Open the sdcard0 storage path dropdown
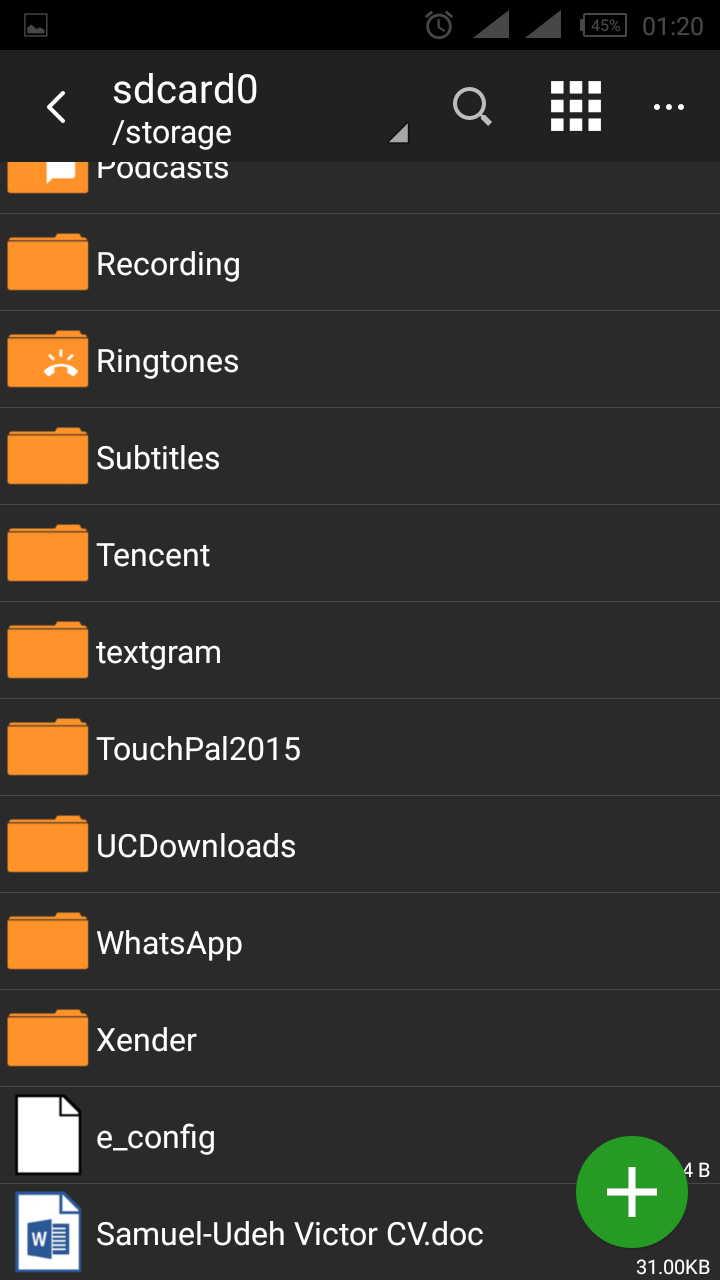This screenshot has height=1280, width=720. coord(260,108)
